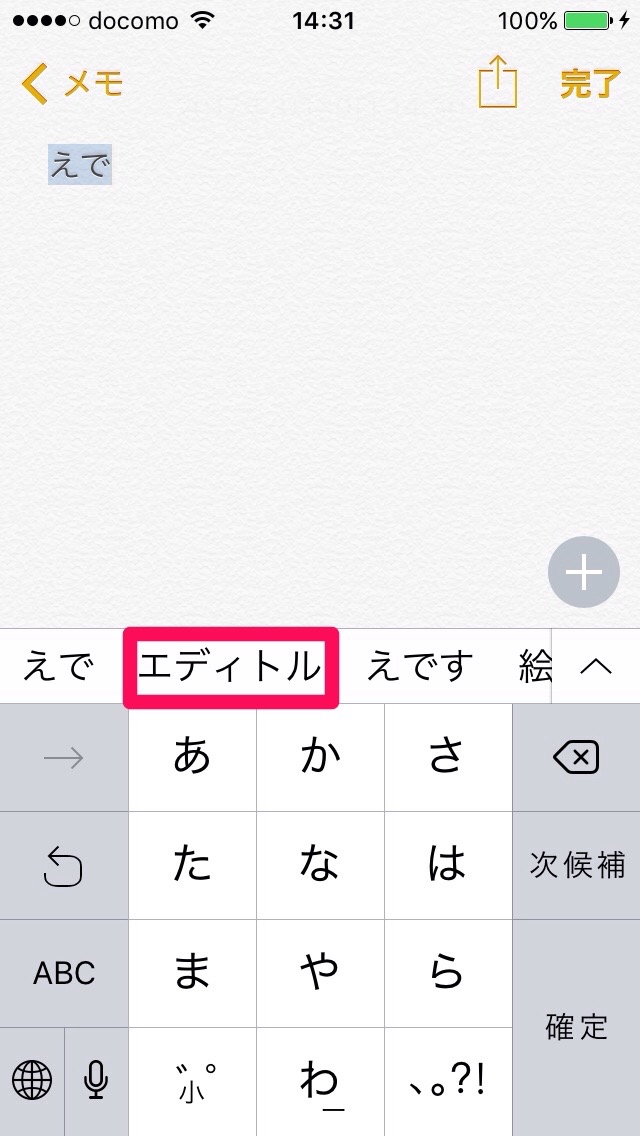This screenshot has height=1136, width=640.
Task: Start dictation with the microphone key
Action: pyautogui.click(x=96, y=1080)
